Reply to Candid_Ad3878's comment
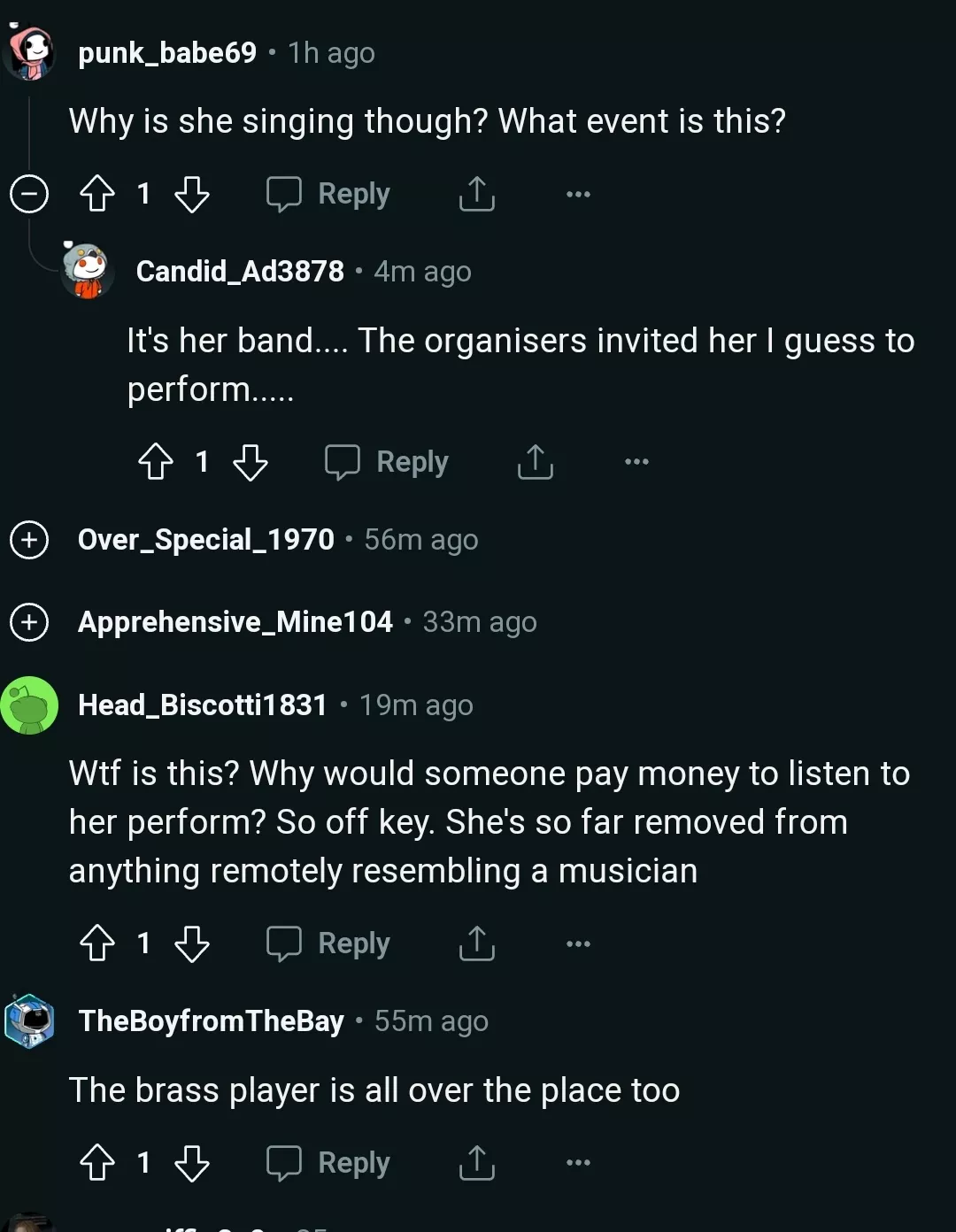 click(x=388, y=462)
